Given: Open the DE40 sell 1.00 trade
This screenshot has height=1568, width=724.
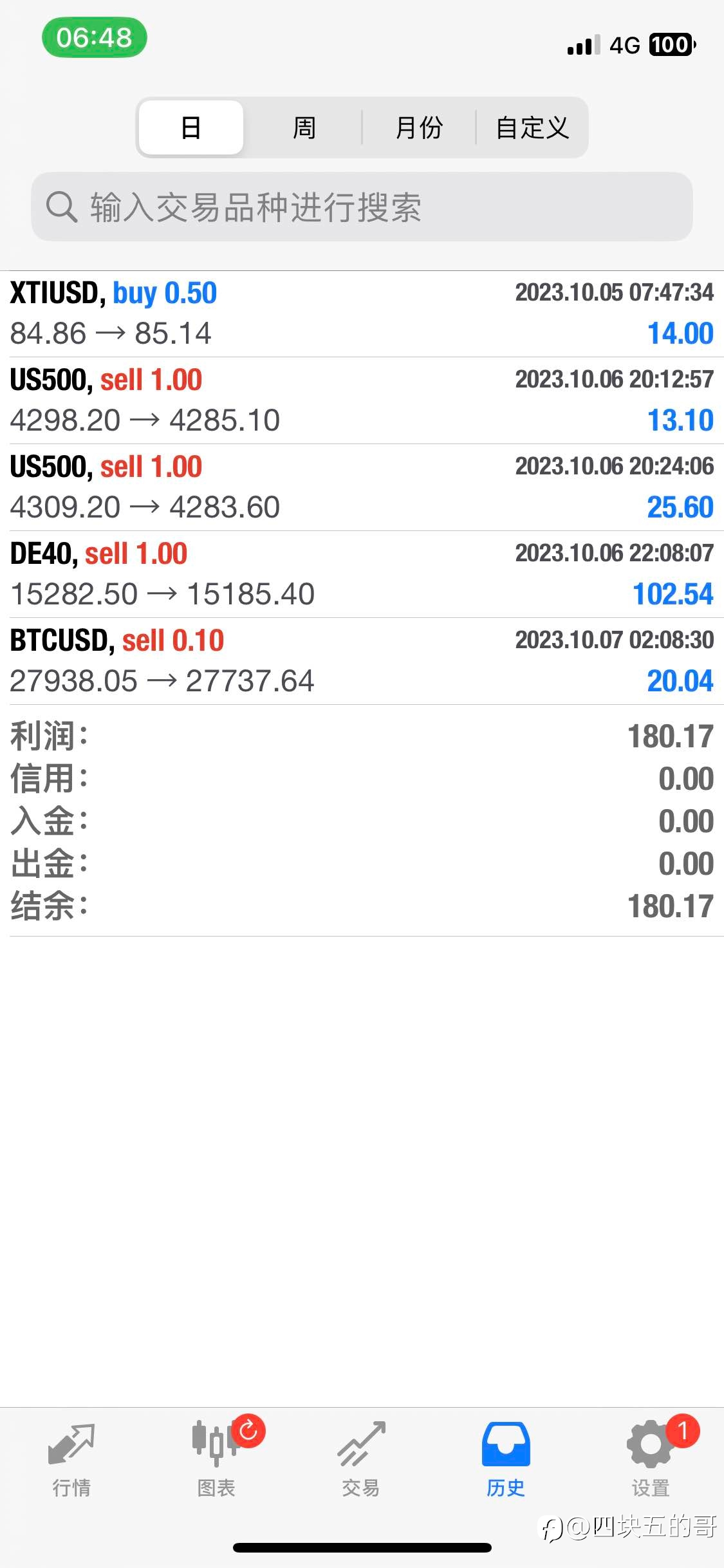Looking at the screenshot, I should [x=362, y=574].
